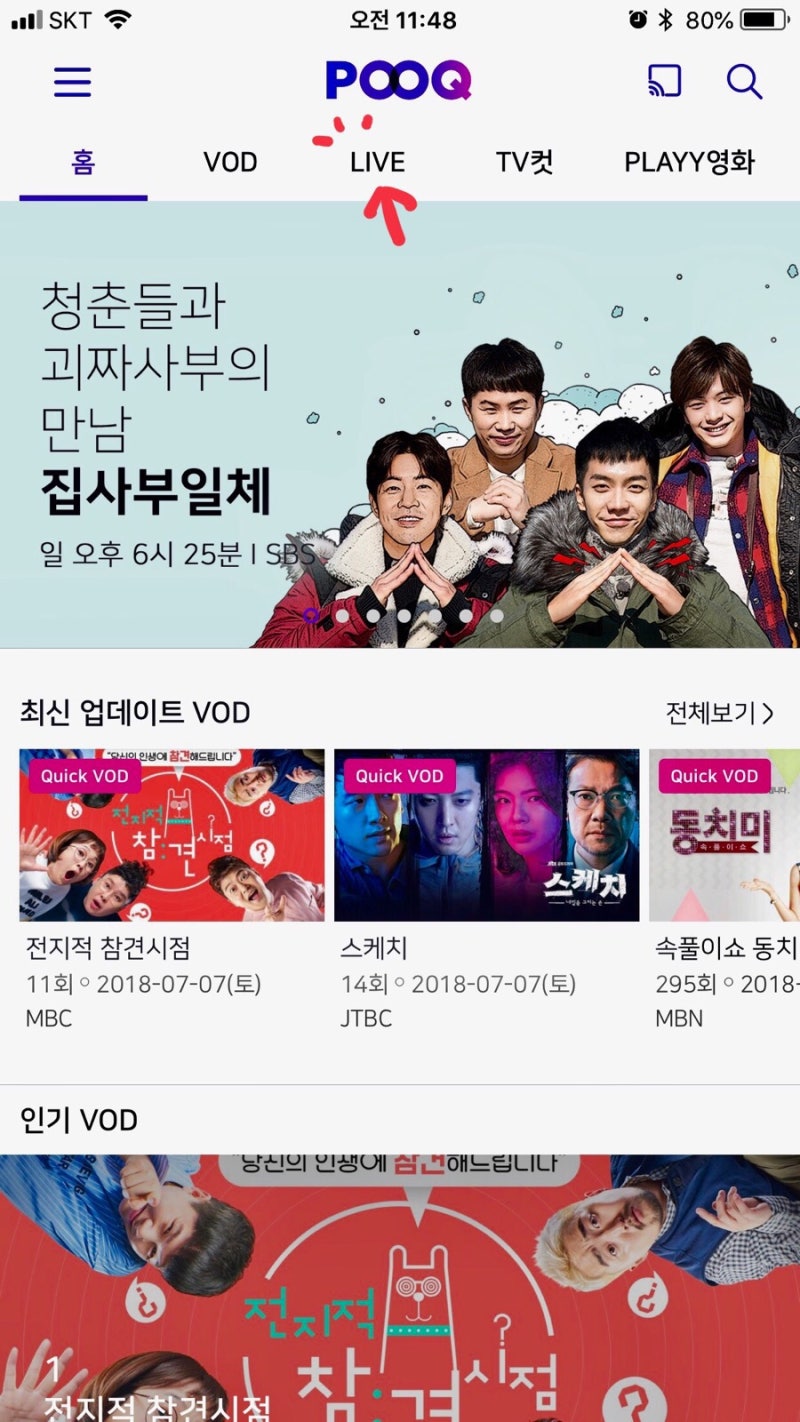The image size is (800, 1422).
Task: Select the 홈 tab
Action: click(83, 162)
